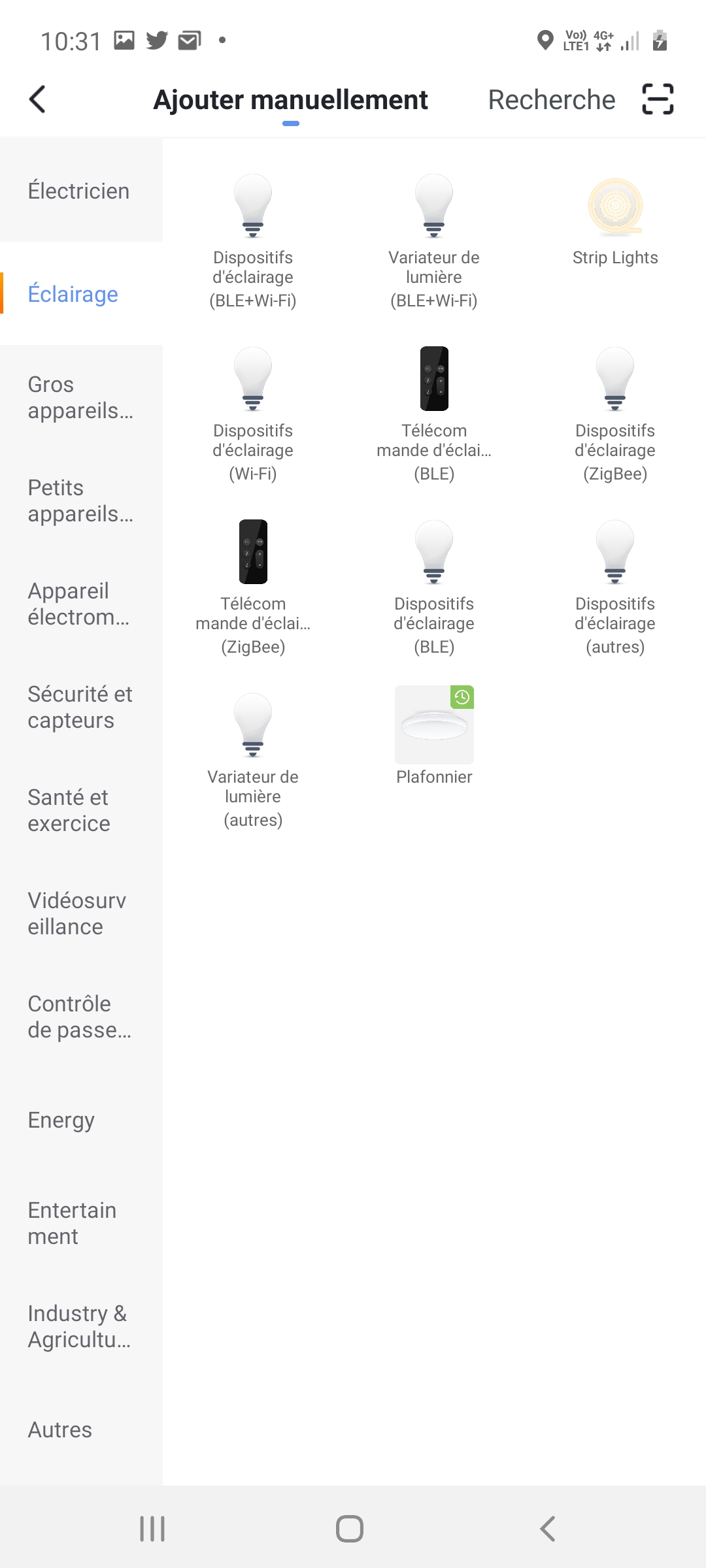Tap the system home button
706x1568 pixels.
[x=350, y=1529]
